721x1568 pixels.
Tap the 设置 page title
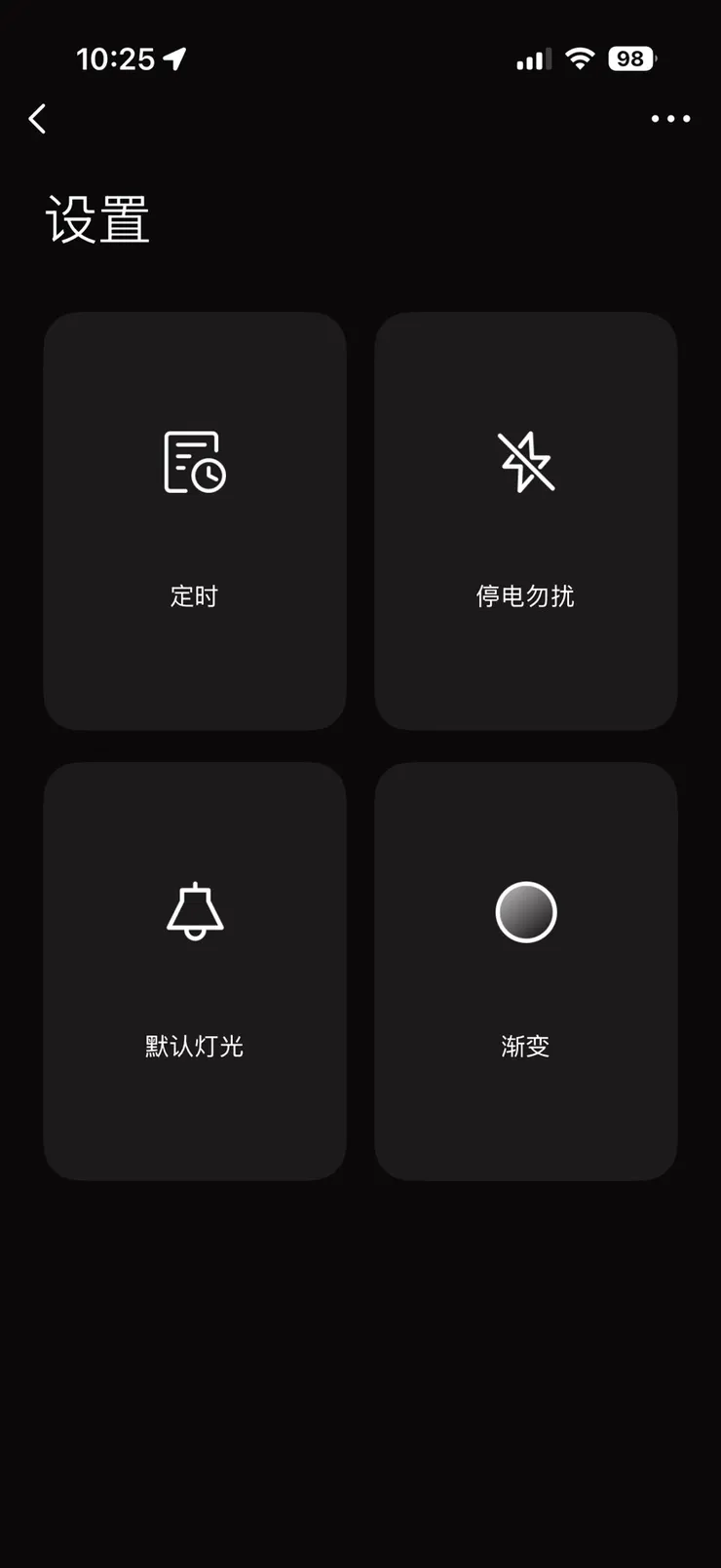tap(96, 219)
